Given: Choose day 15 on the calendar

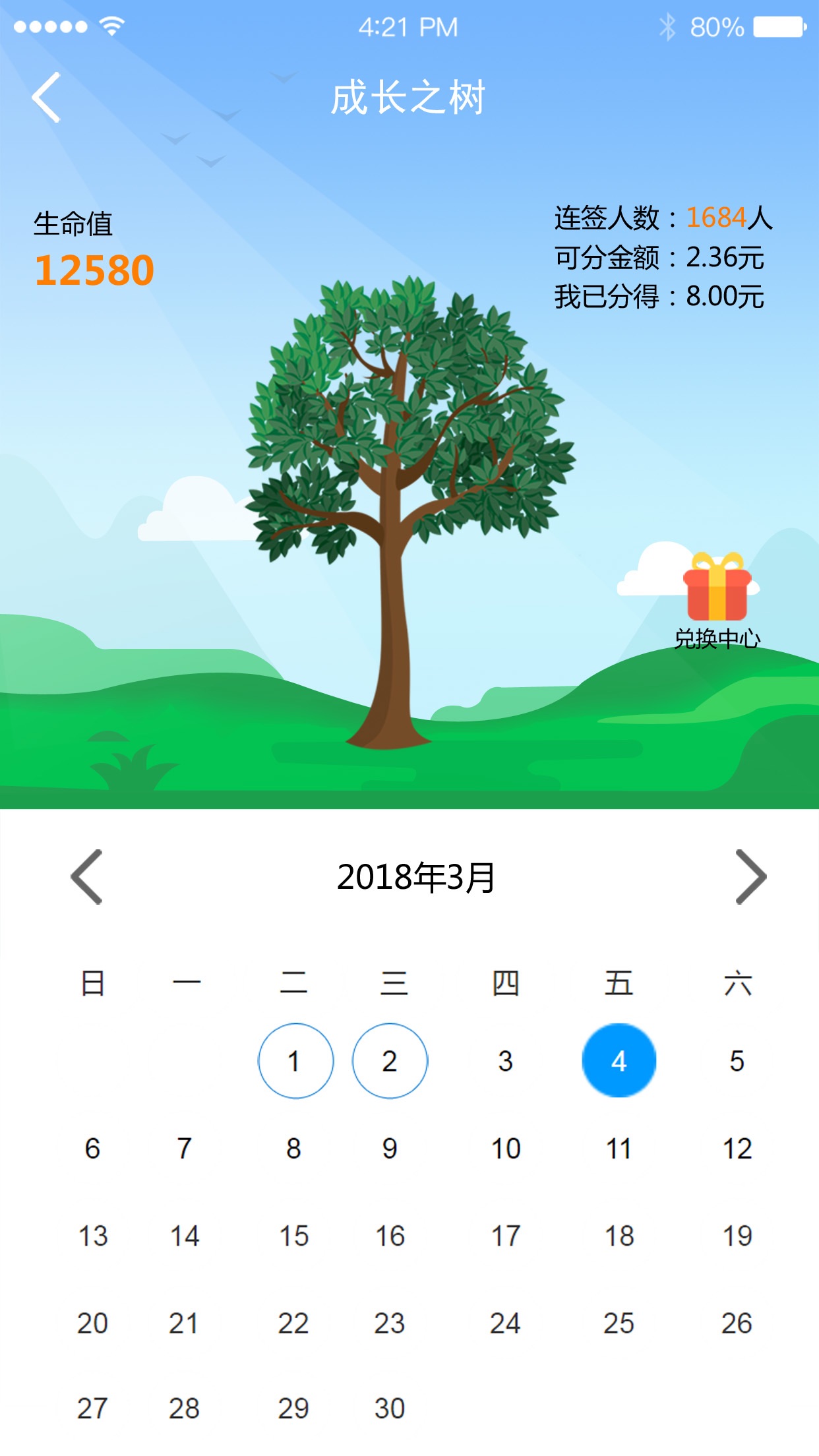Looking at the screenshot, I should 294,1236.
